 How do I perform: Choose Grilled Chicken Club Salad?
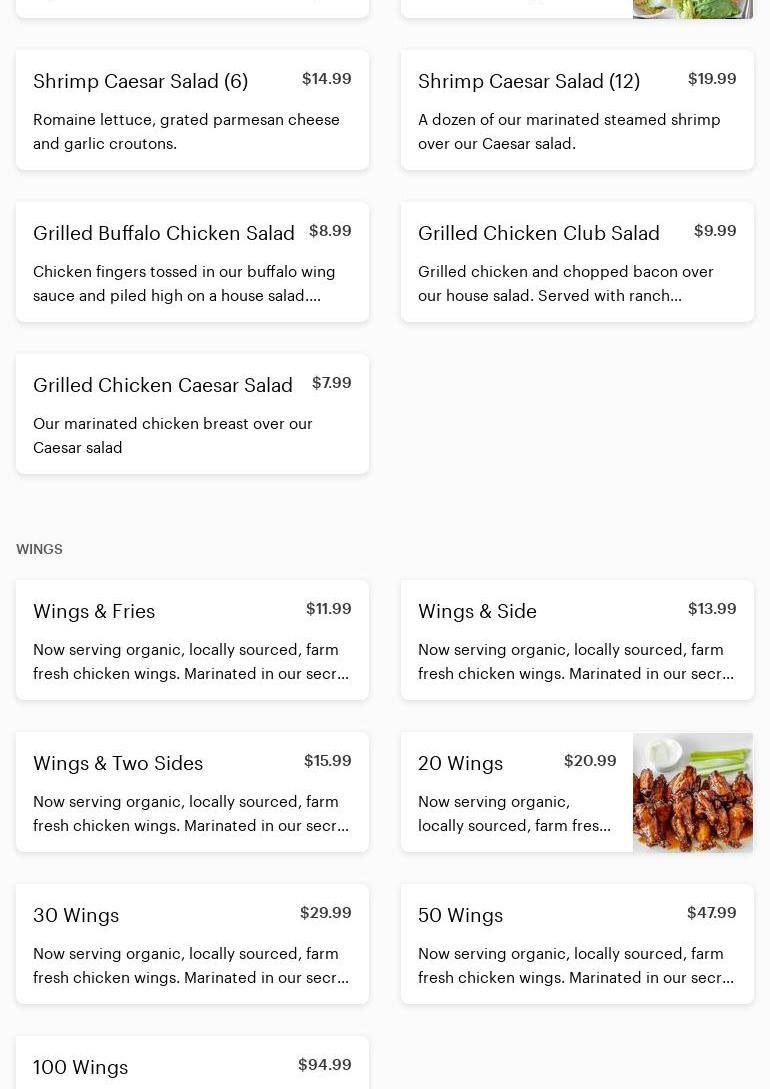click(577, 262)
